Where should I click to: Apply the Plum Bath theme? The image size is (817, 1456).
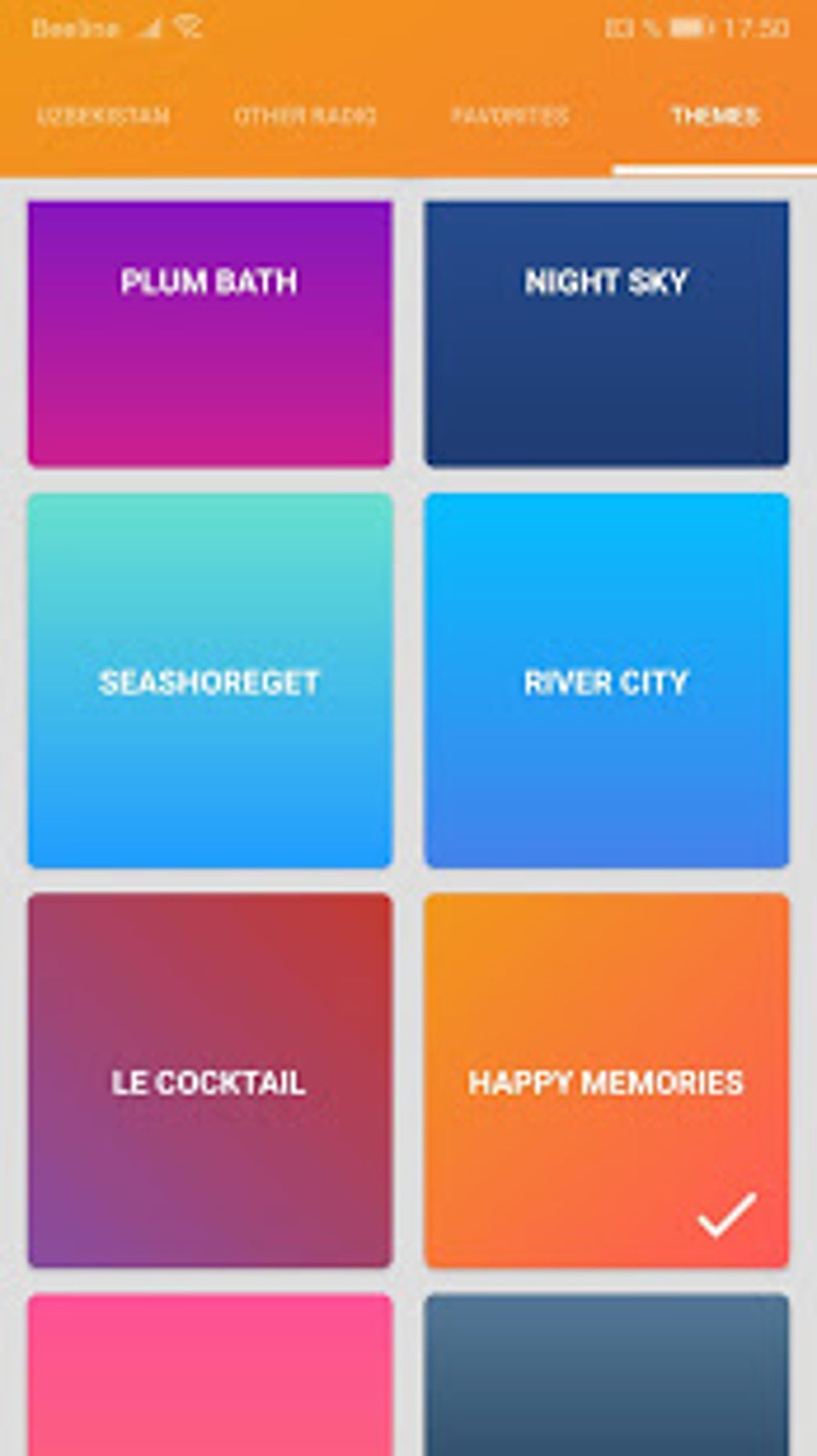210,333
